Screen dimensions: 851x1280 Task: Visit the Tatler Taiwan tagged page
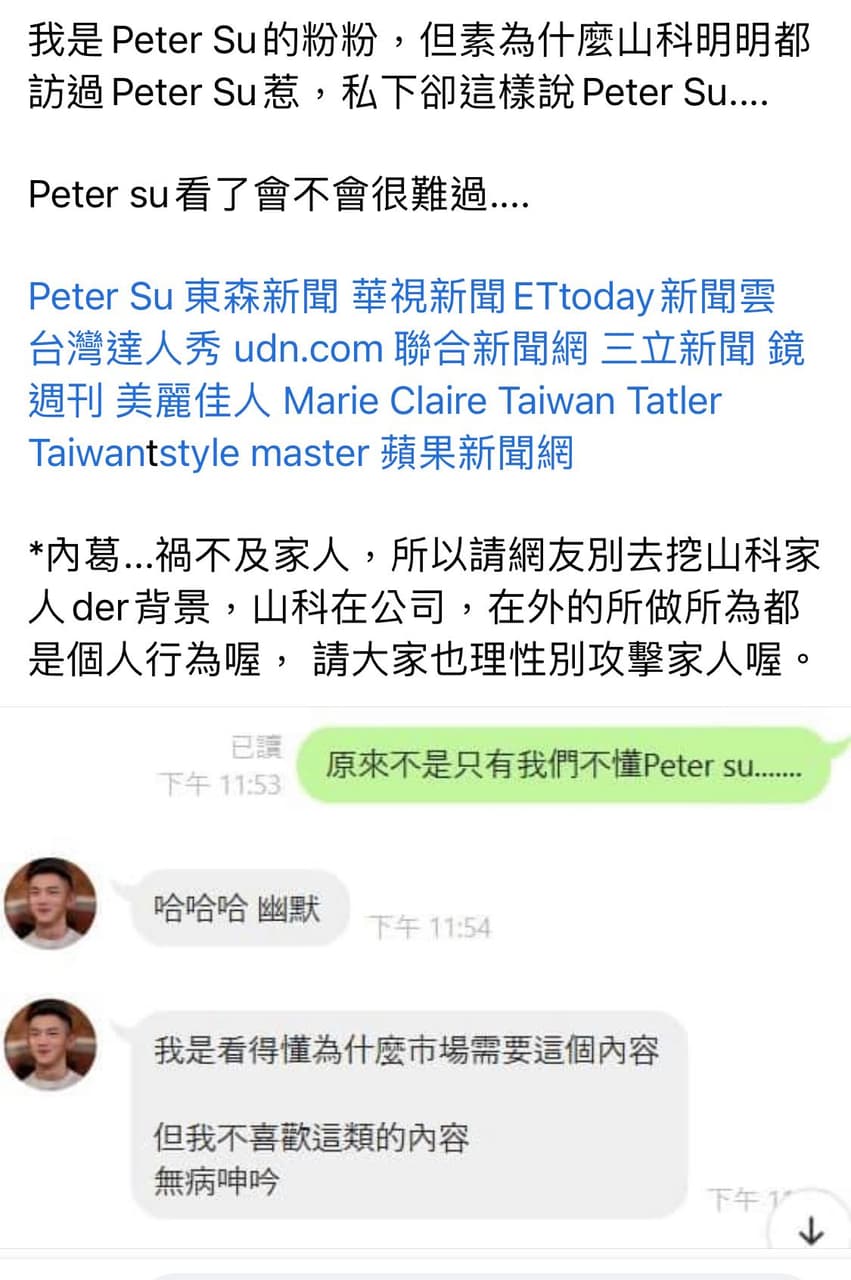(673, 401)
